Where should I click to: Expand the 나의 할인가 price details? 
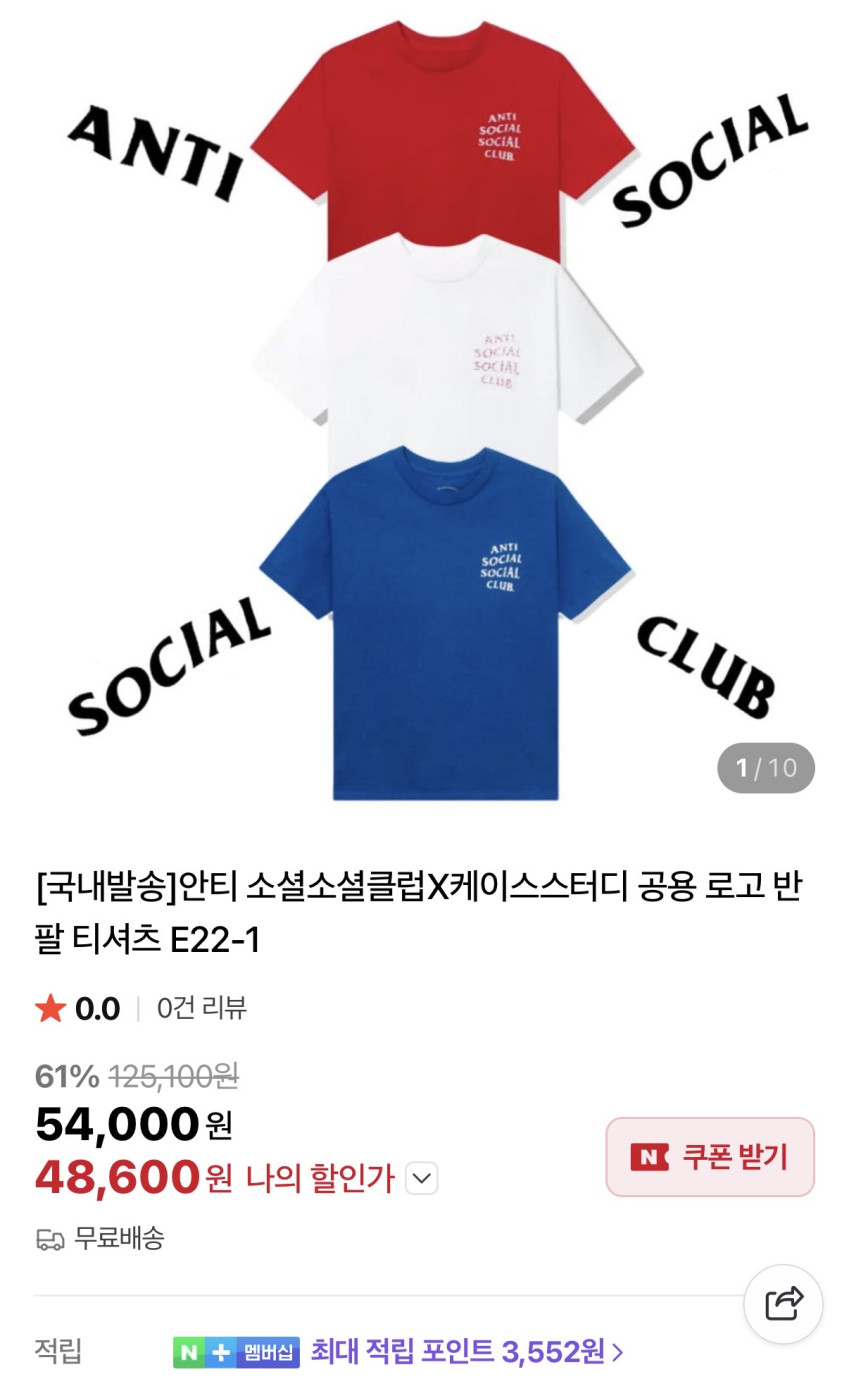(x=422, y=1178)
